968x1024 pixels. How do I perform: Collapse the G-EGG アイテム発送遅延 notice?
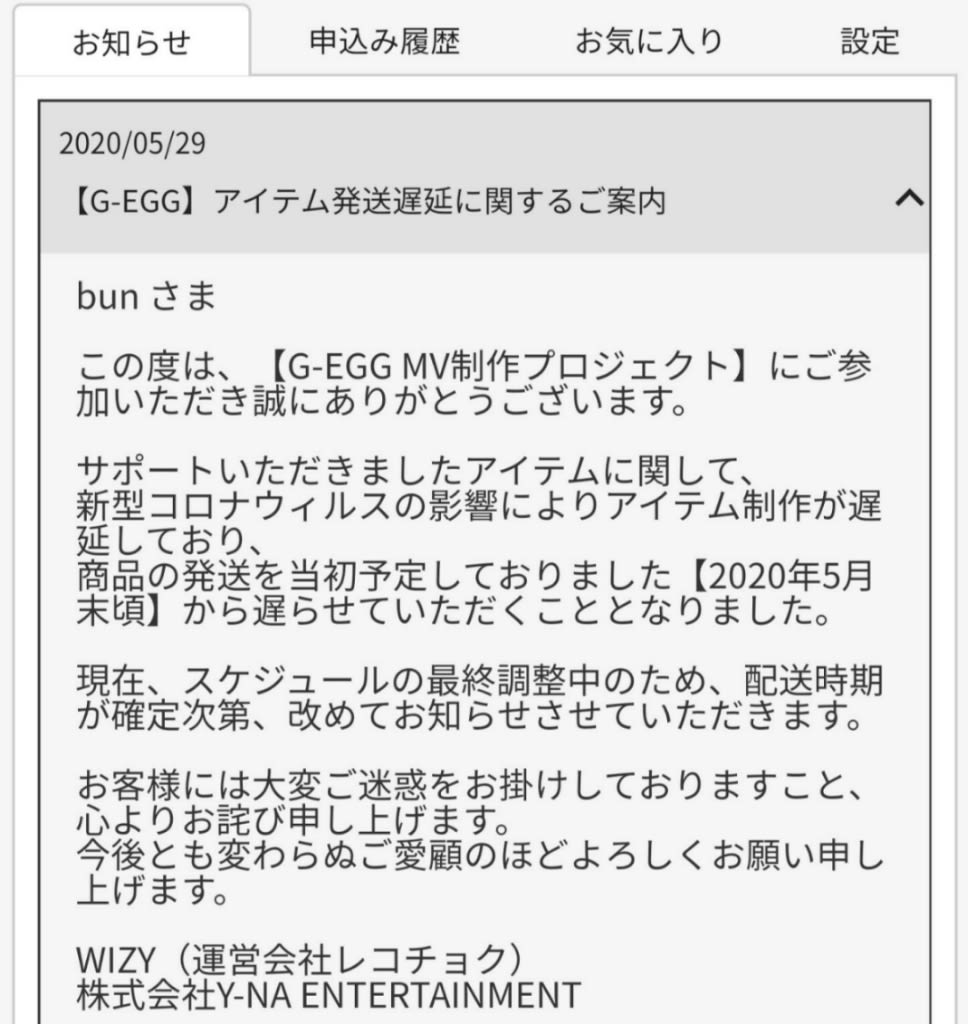click(x=908, y=199)
